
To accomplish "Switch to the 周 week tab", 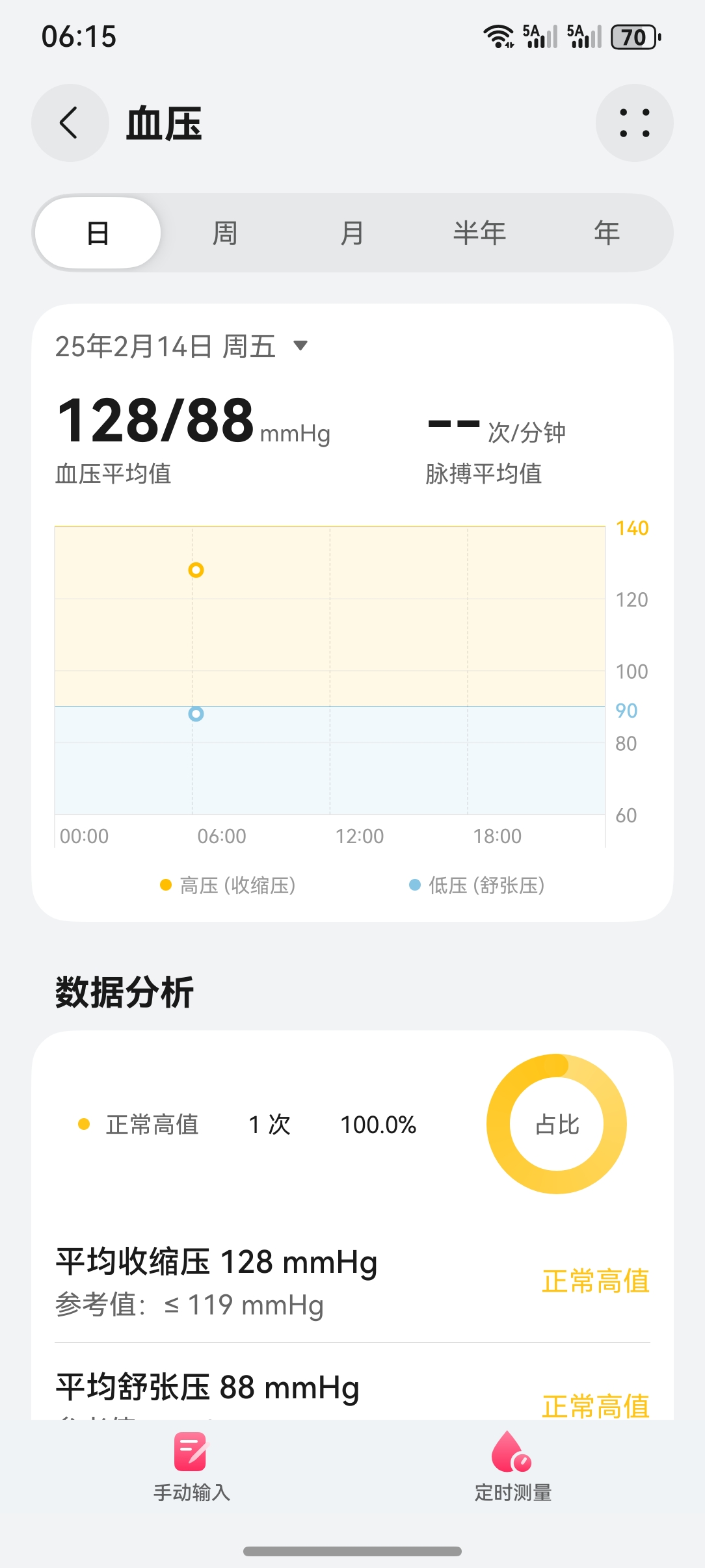I will (x=225, y=233).
